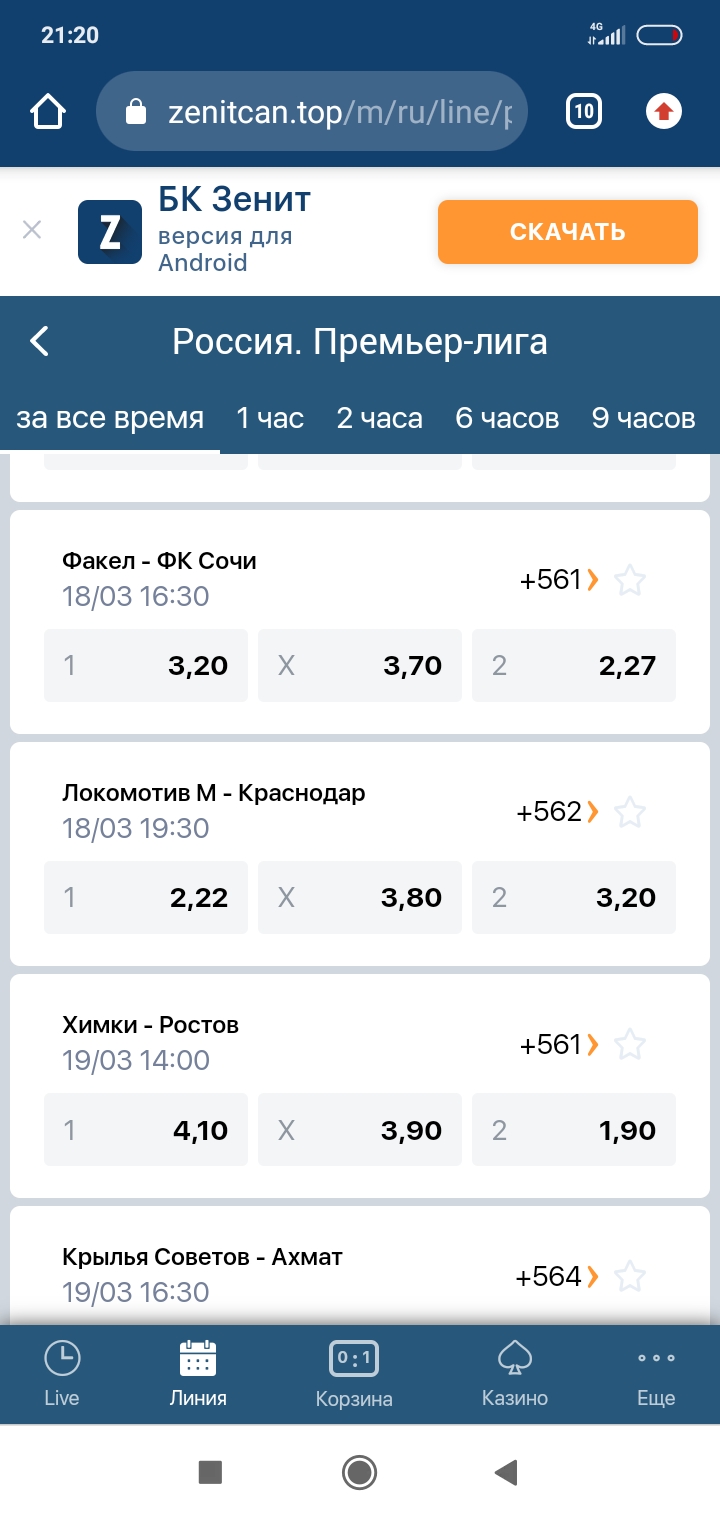Dismiss the БК Зенит app banner
This screenshot has width=720, height=1520.
coord(32,231)
